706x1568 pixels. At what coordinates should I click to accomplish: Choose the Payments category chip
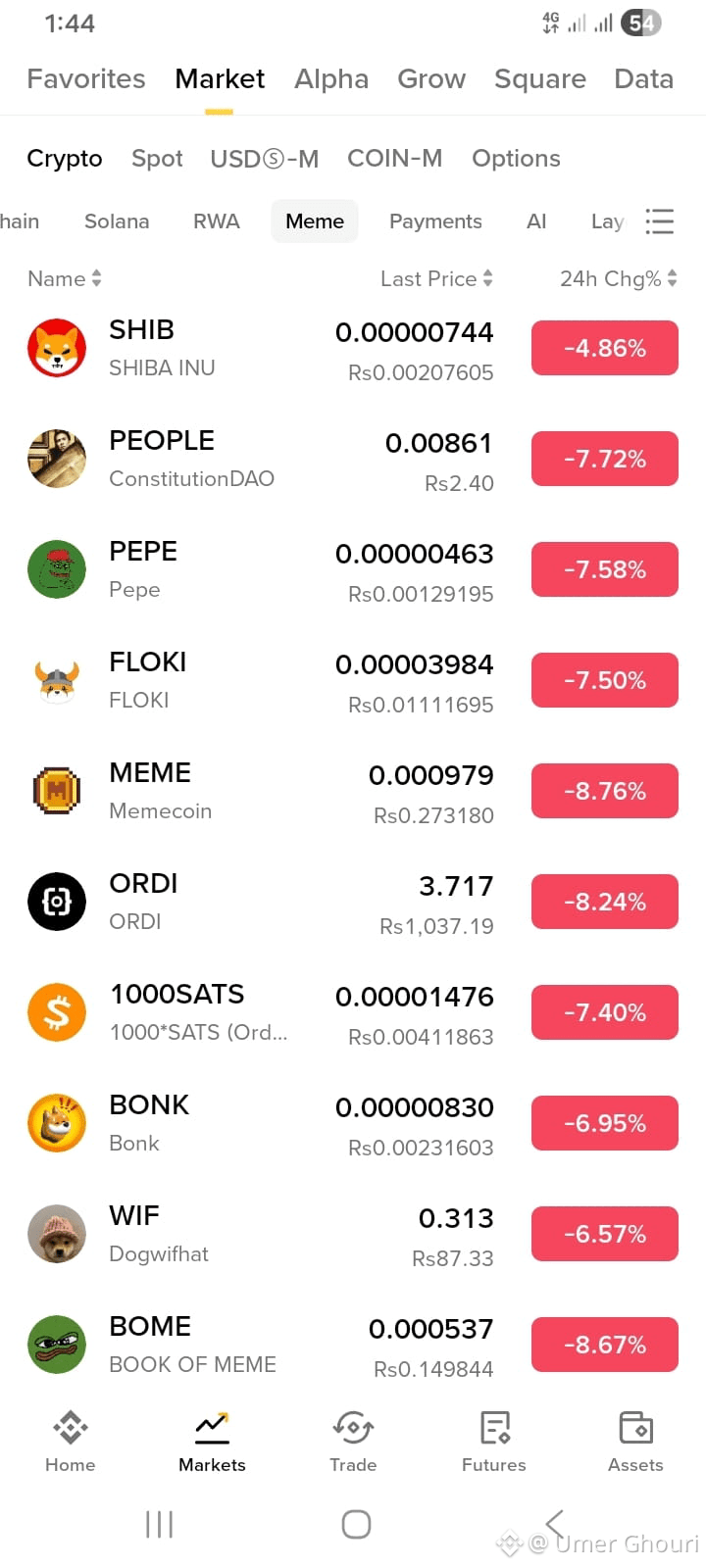tap(435, 221)
